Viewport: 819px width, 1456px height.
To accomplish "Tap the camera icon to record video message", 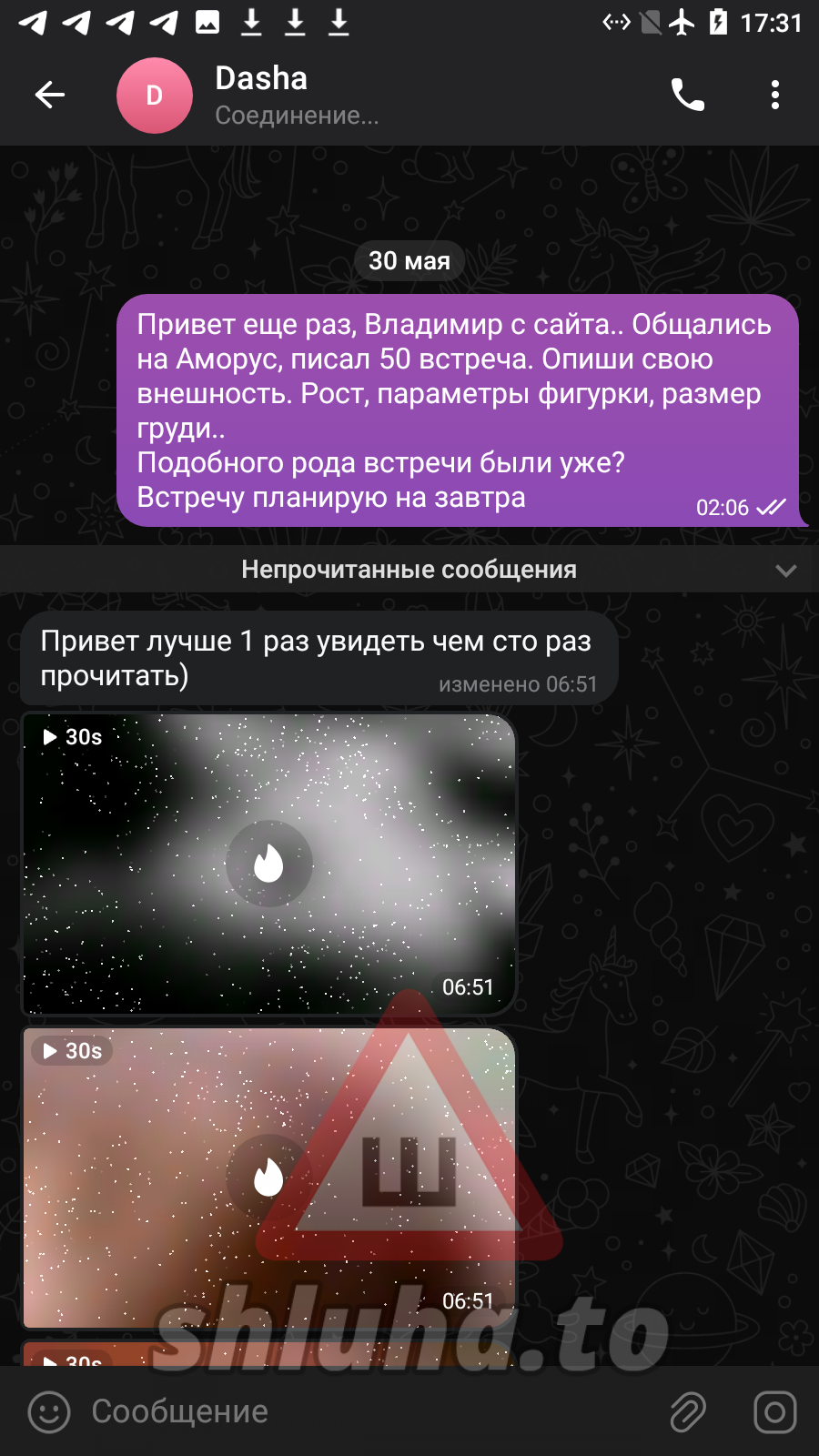I will coord(774,1412).
